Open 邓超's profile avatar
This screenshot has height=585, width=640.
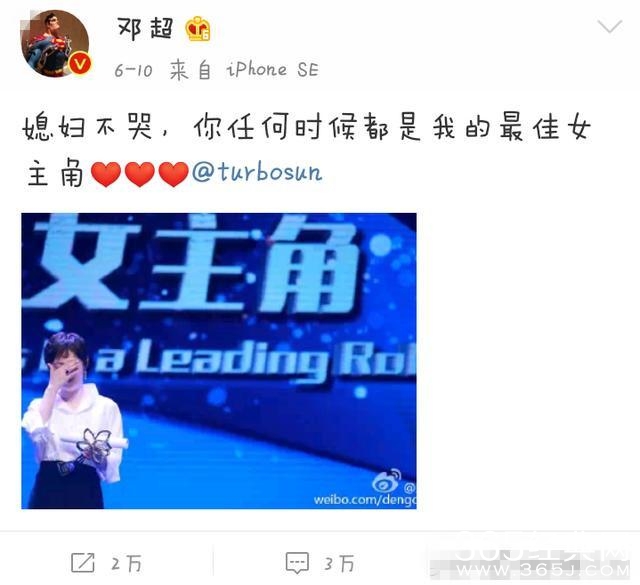pos(55,44)
